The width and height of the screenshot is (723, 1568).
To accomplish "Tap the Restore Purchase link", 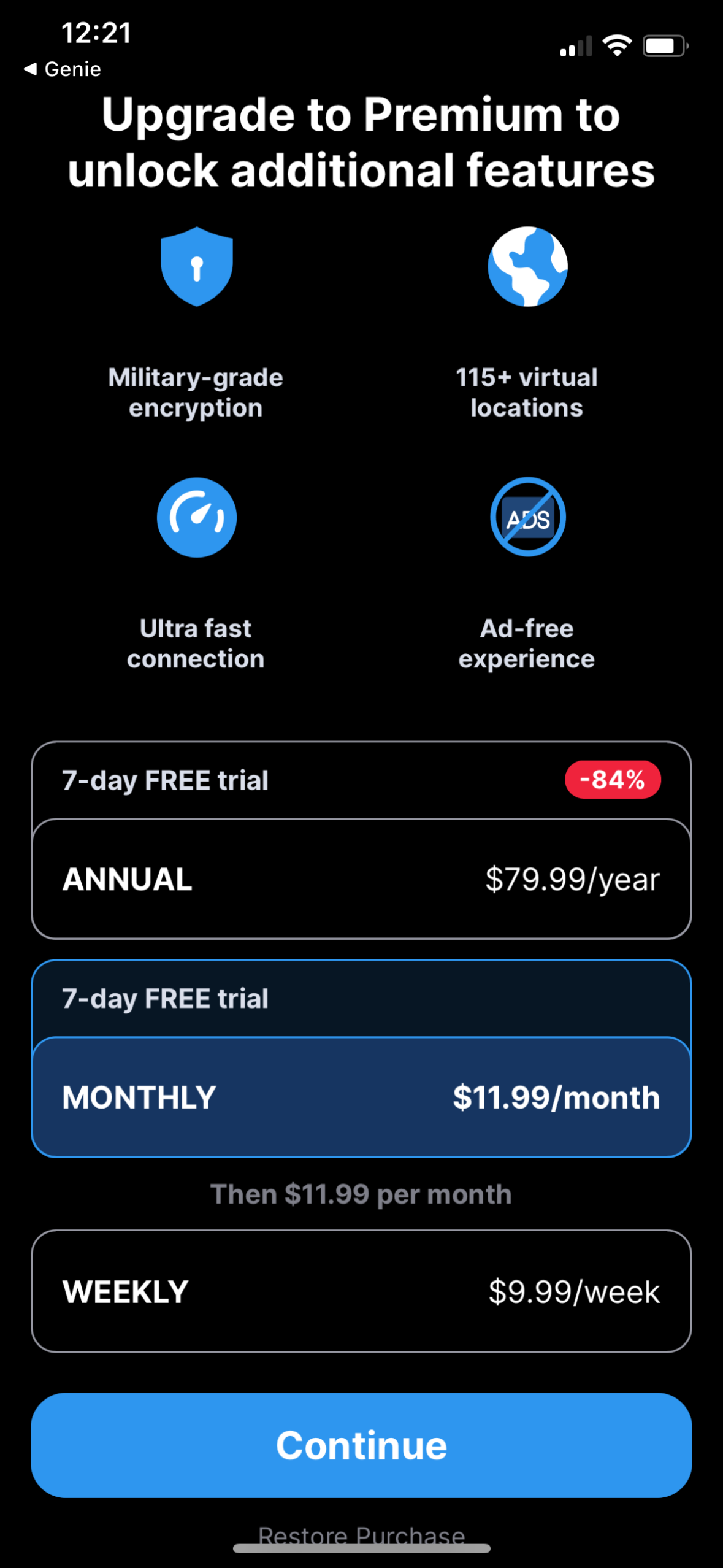I will tap(361, 1535).
